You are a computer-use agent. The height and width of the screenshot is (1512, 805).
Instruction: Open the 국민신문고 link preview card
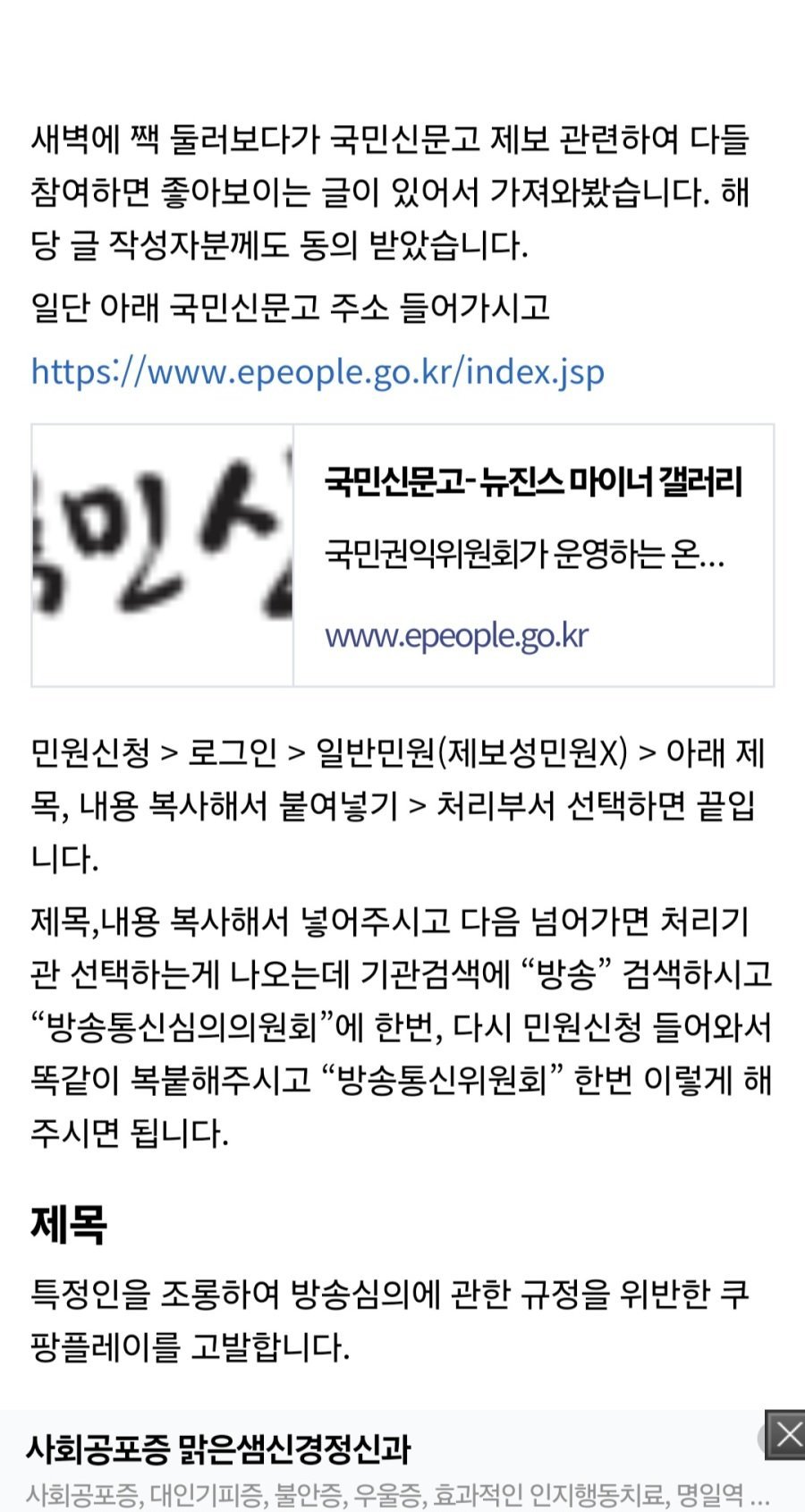[x=402, y=556]
